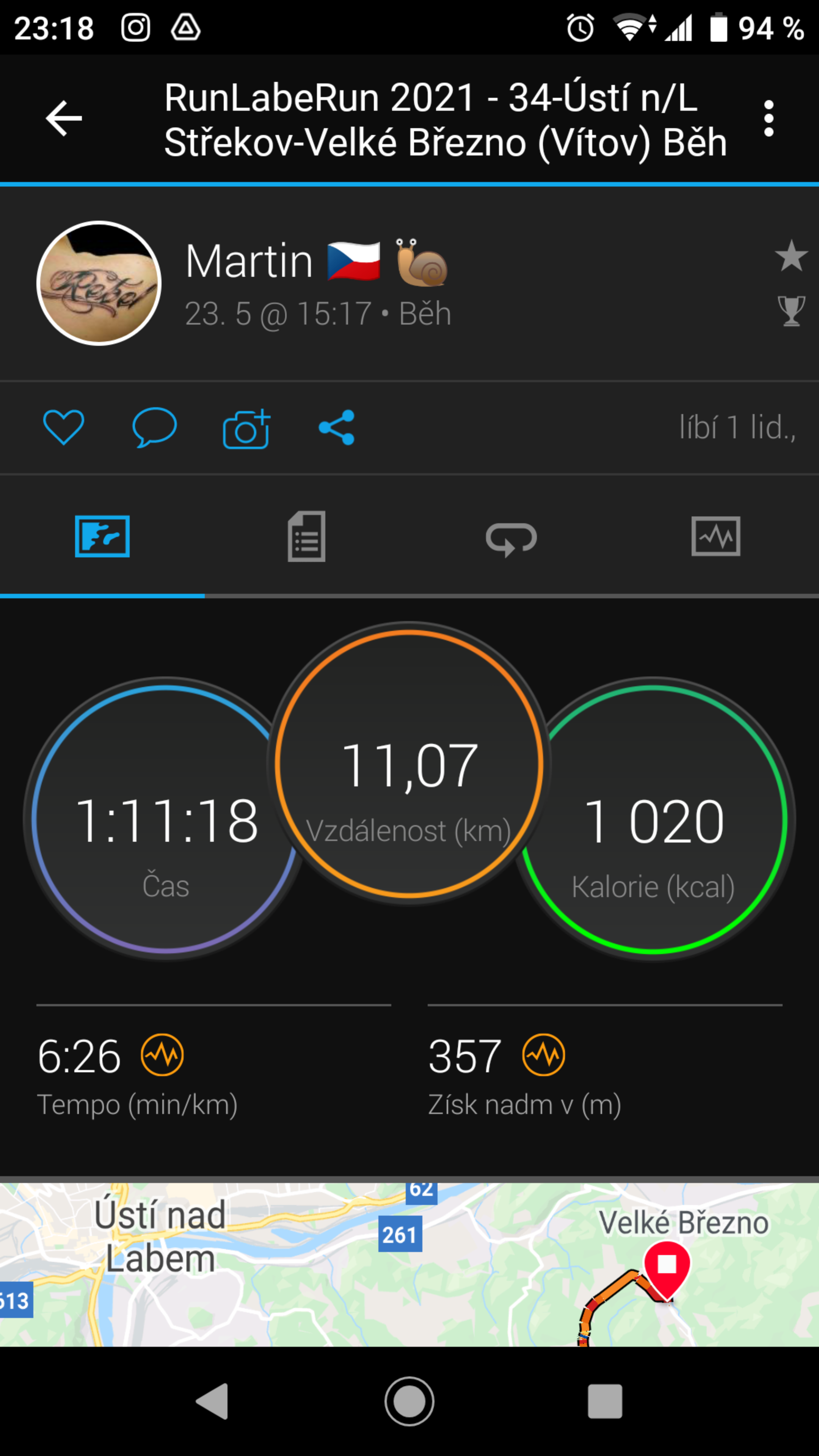Tap the system home button
This screenshot has width=819, height=1456.
(409, 1401)
